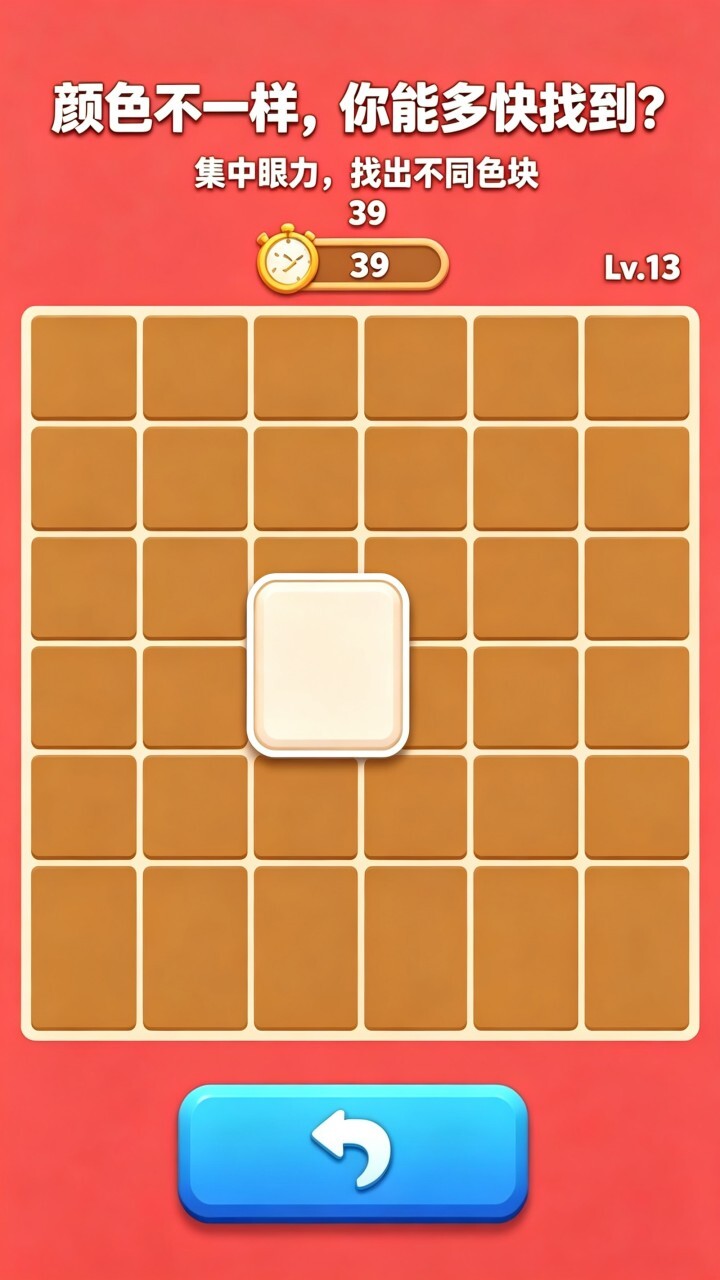
Task: Tap the blue undo arrow button
Action: 352,1152
